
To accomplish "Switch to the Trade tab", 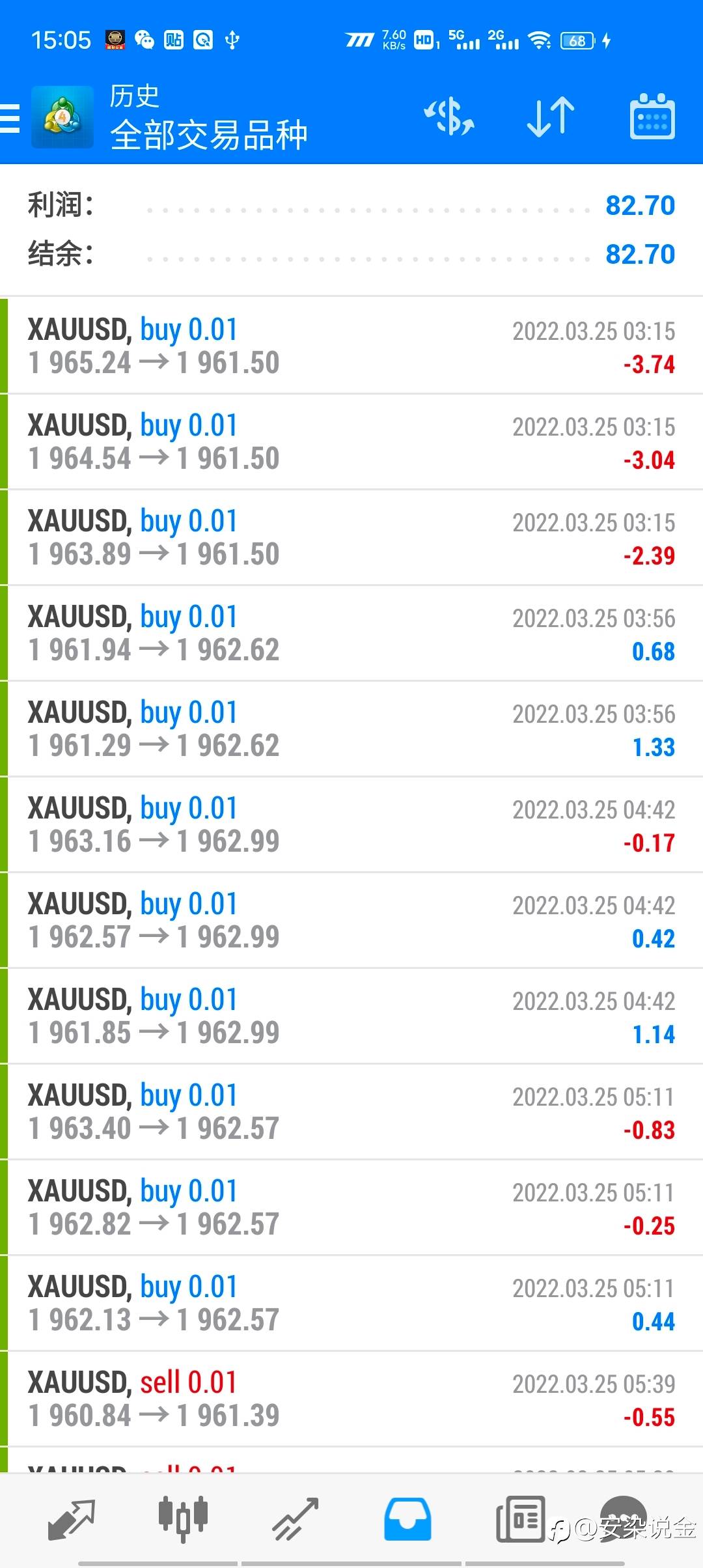I will (296, 1520).
